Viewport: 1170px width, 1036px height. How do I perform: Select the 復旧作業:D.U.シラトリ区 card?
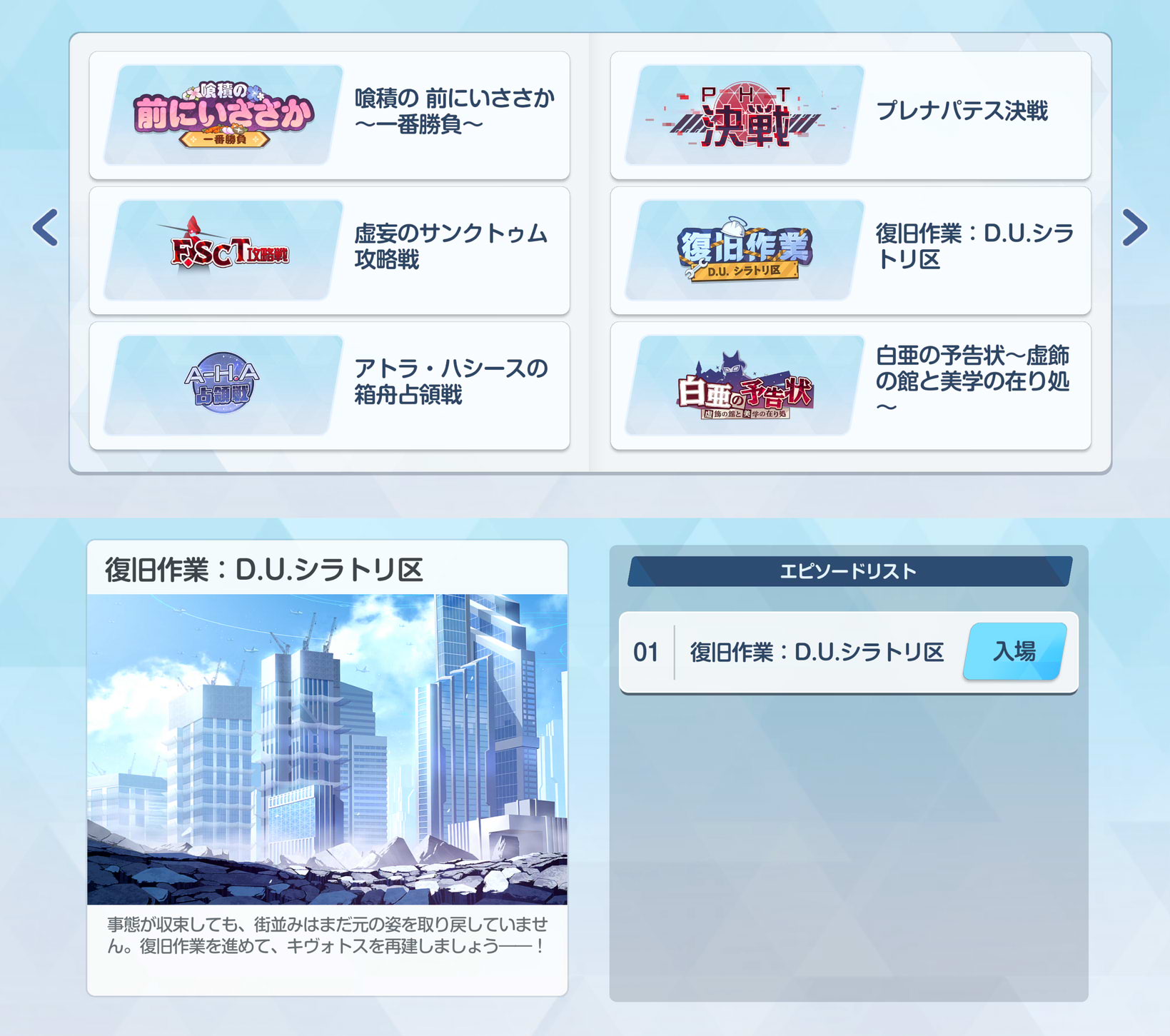(x=850, y=250)
